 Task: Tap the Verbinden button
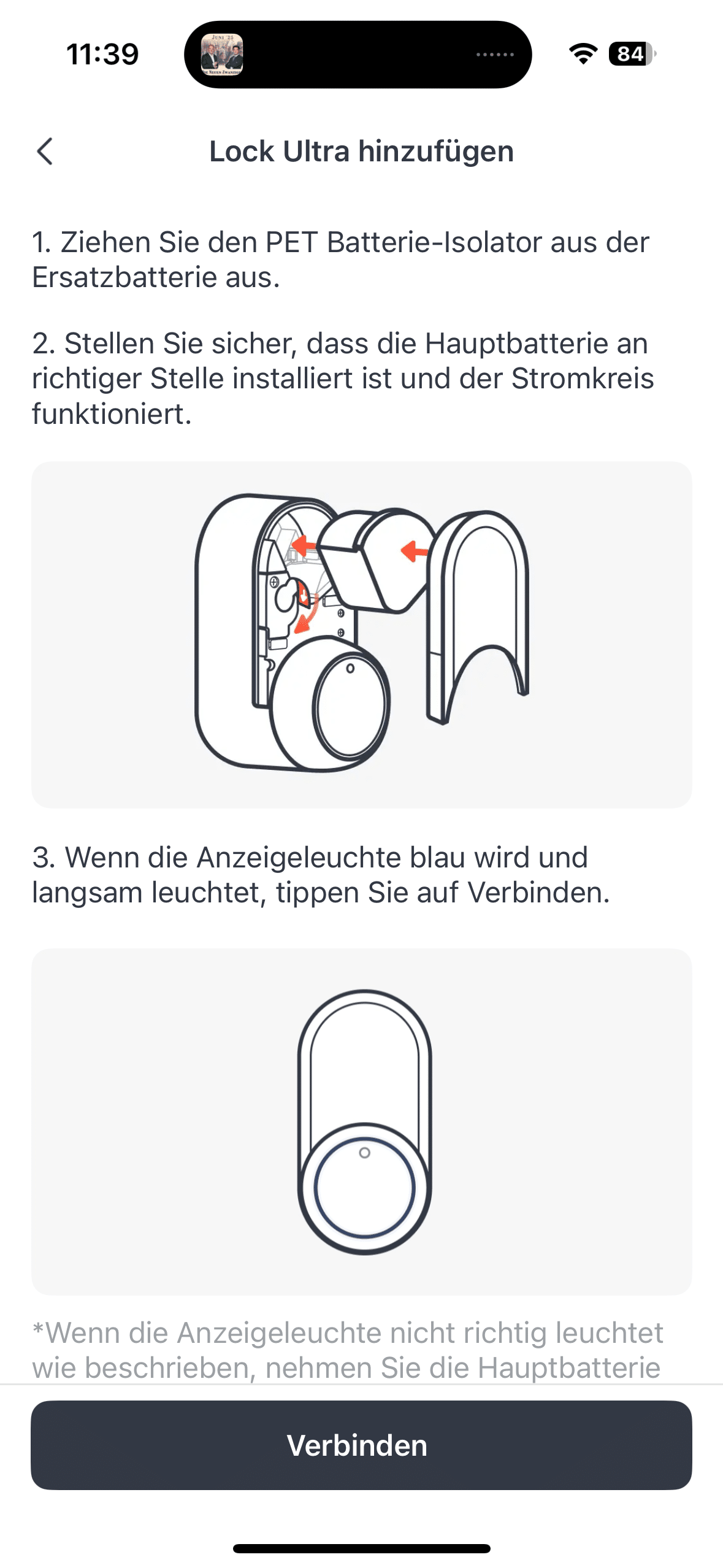tap(361, 1445)
